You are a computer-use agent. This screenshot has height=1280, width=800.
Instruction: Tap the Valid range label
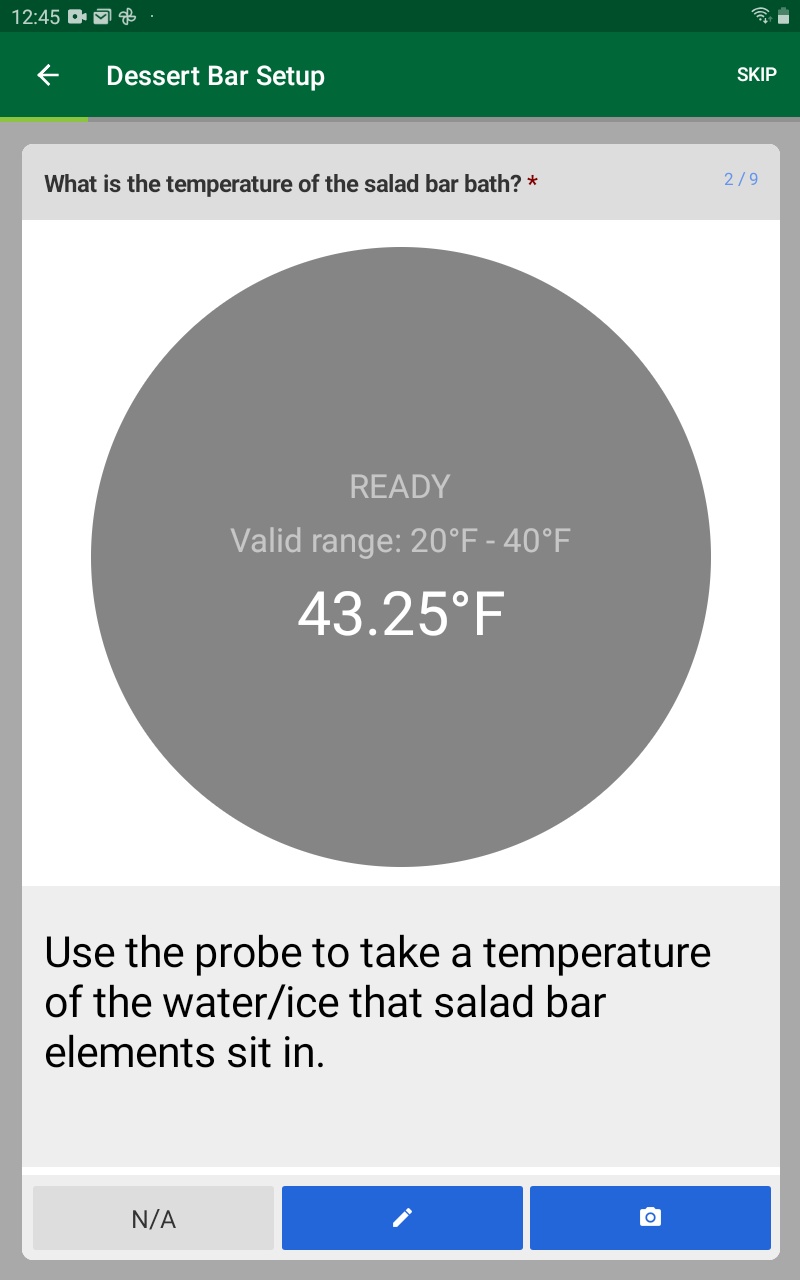[x=400, y=540]
